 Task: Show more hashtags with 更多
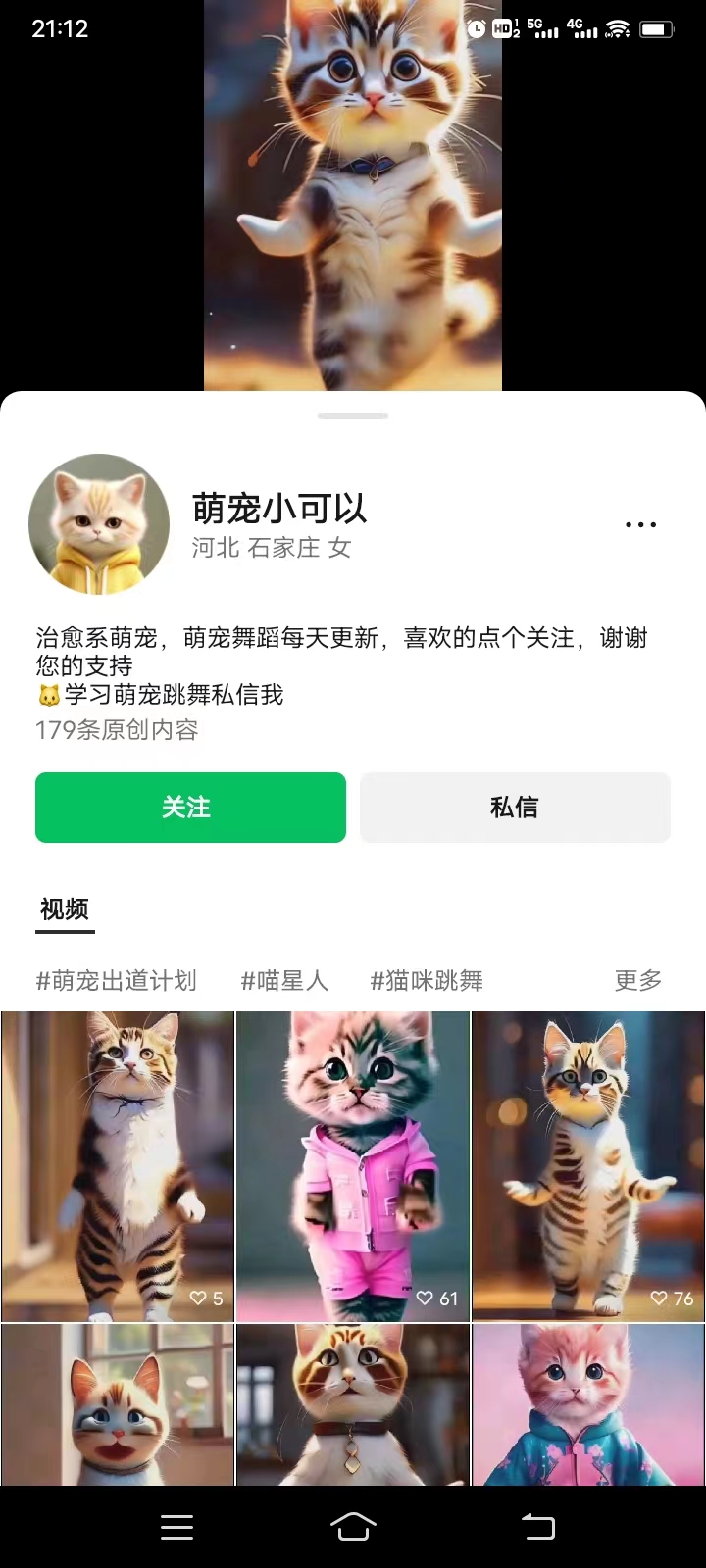(x=638, y=980)
